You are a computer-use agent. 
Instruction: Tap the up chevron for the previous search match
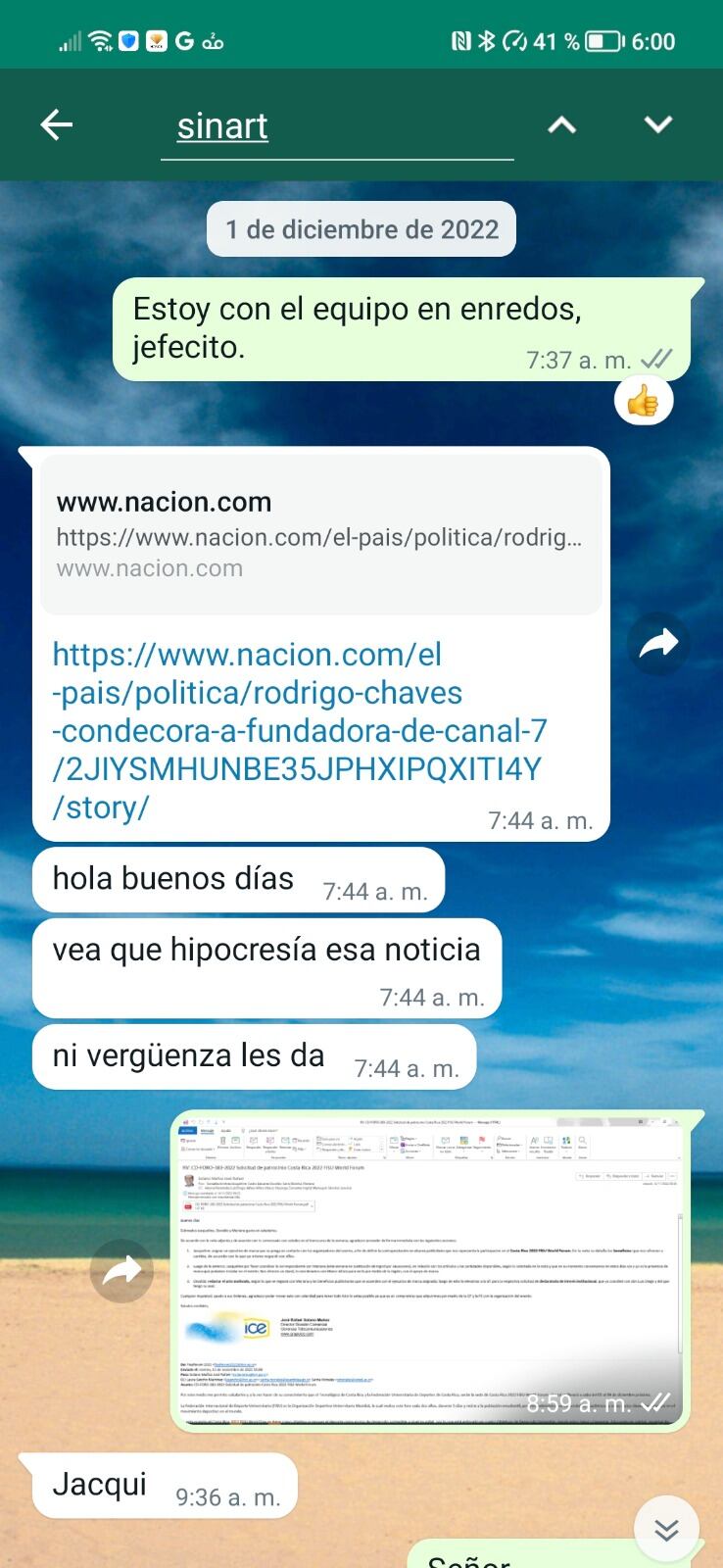coord(561,124)
